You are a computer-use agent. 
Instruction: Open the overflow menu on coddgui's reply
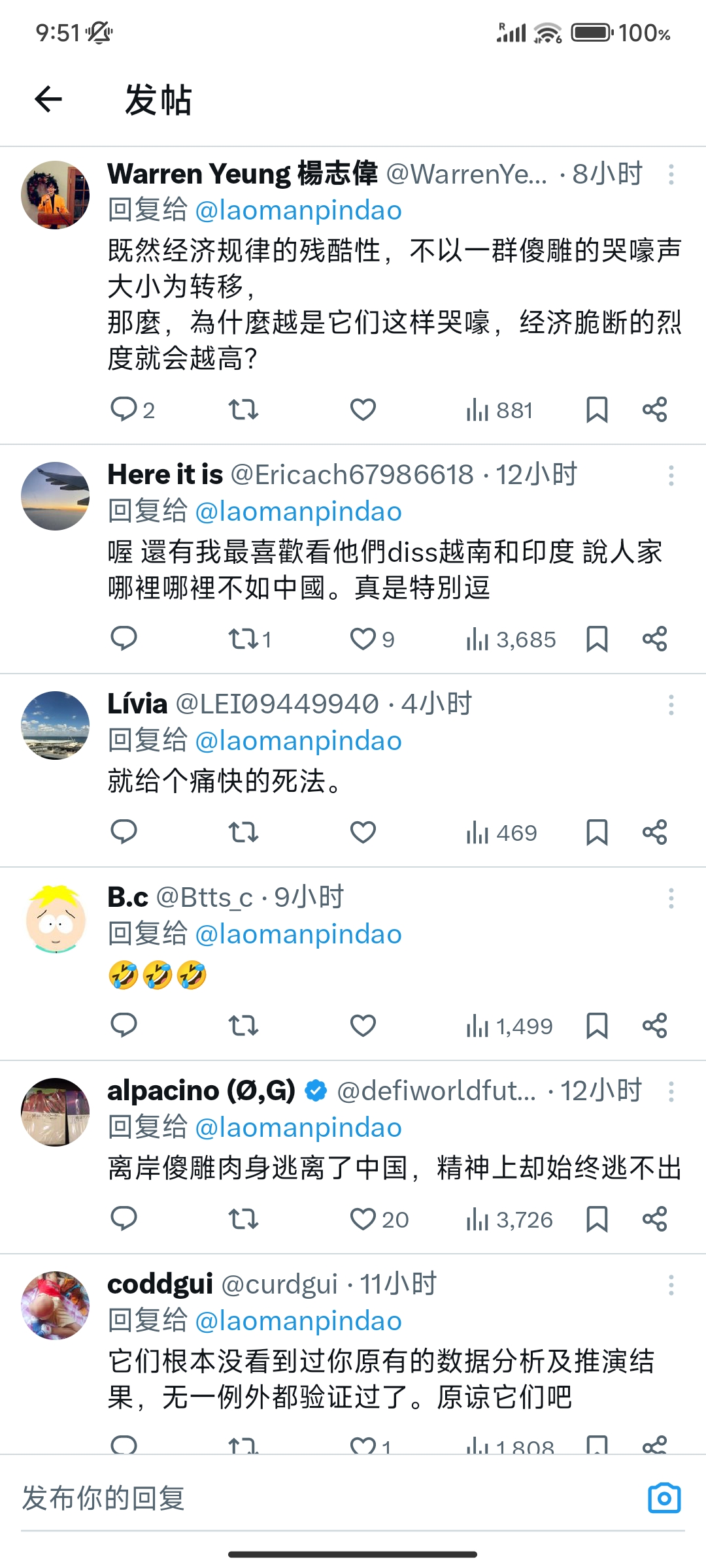coord(671,1285)
